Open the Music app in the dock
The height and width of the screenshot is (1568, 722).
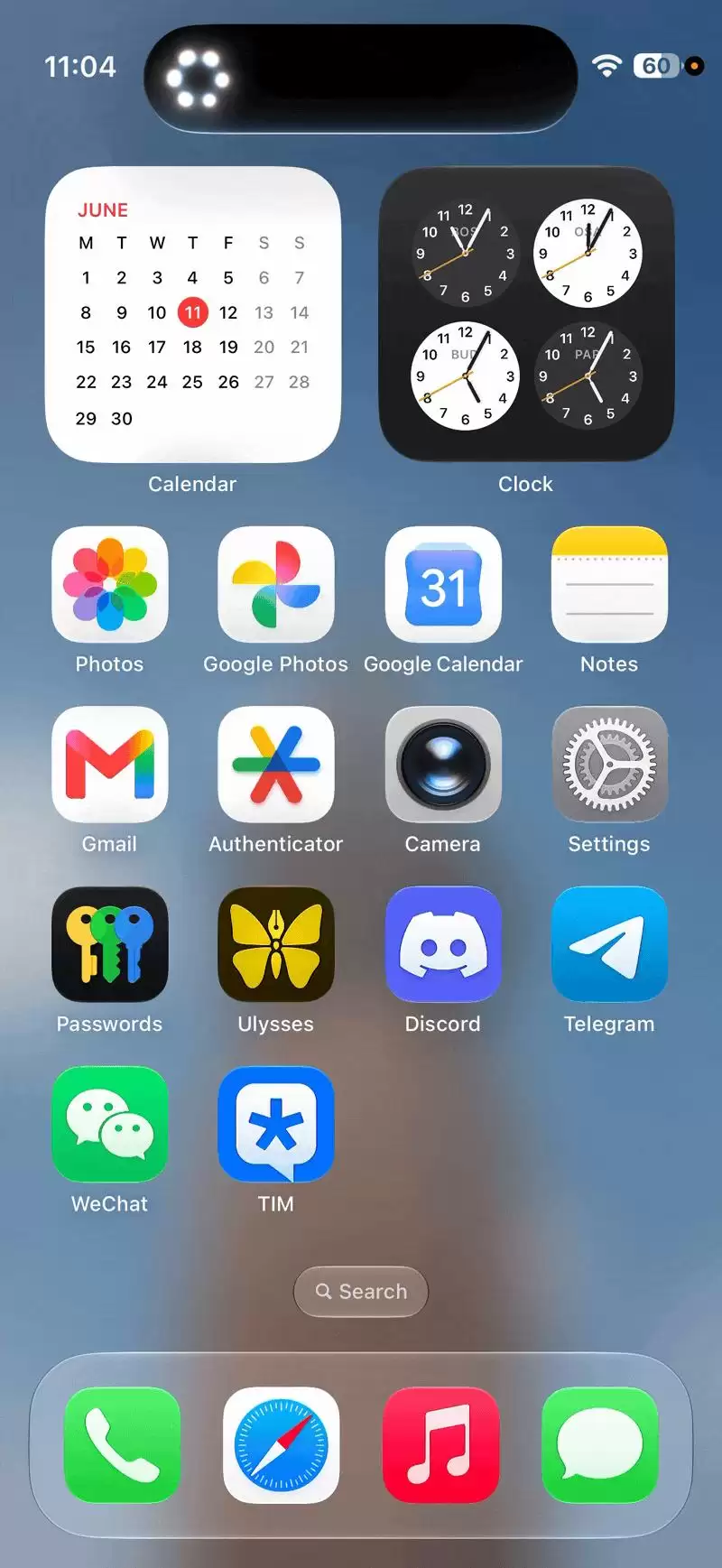tap(440, 1445)
